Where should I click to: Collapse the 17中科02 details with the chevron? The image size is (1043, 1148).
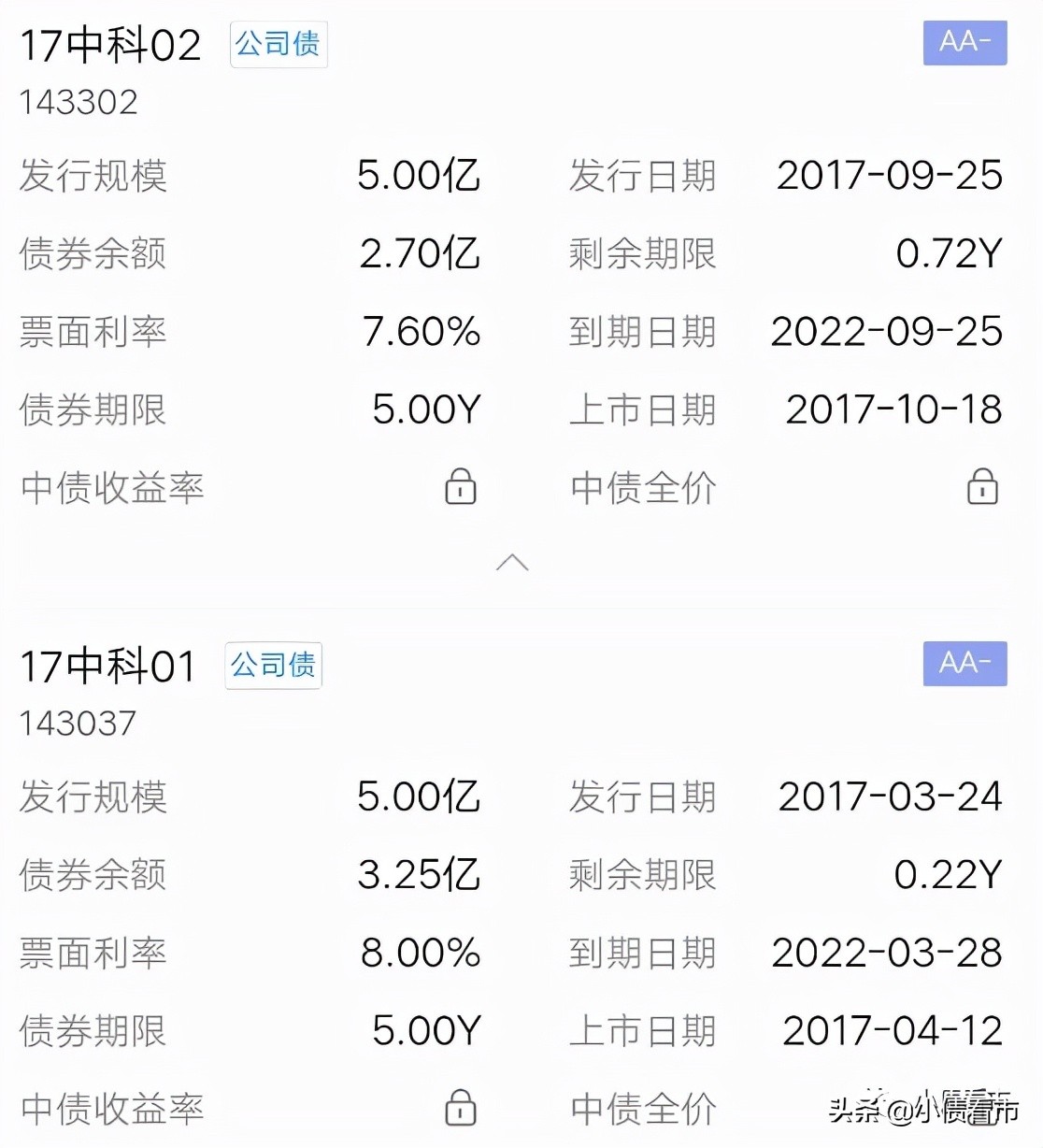pos(512,563)
